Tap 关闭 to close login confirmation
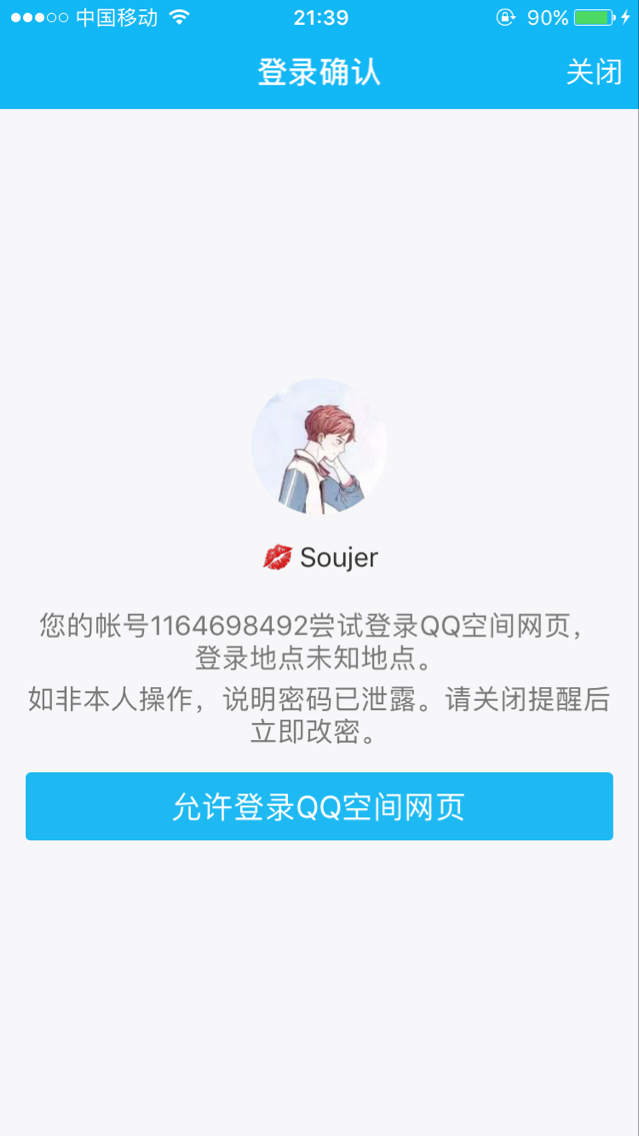Image resolution: width=639 pixels, height=1136 pixels. click(x=593, y=72)
